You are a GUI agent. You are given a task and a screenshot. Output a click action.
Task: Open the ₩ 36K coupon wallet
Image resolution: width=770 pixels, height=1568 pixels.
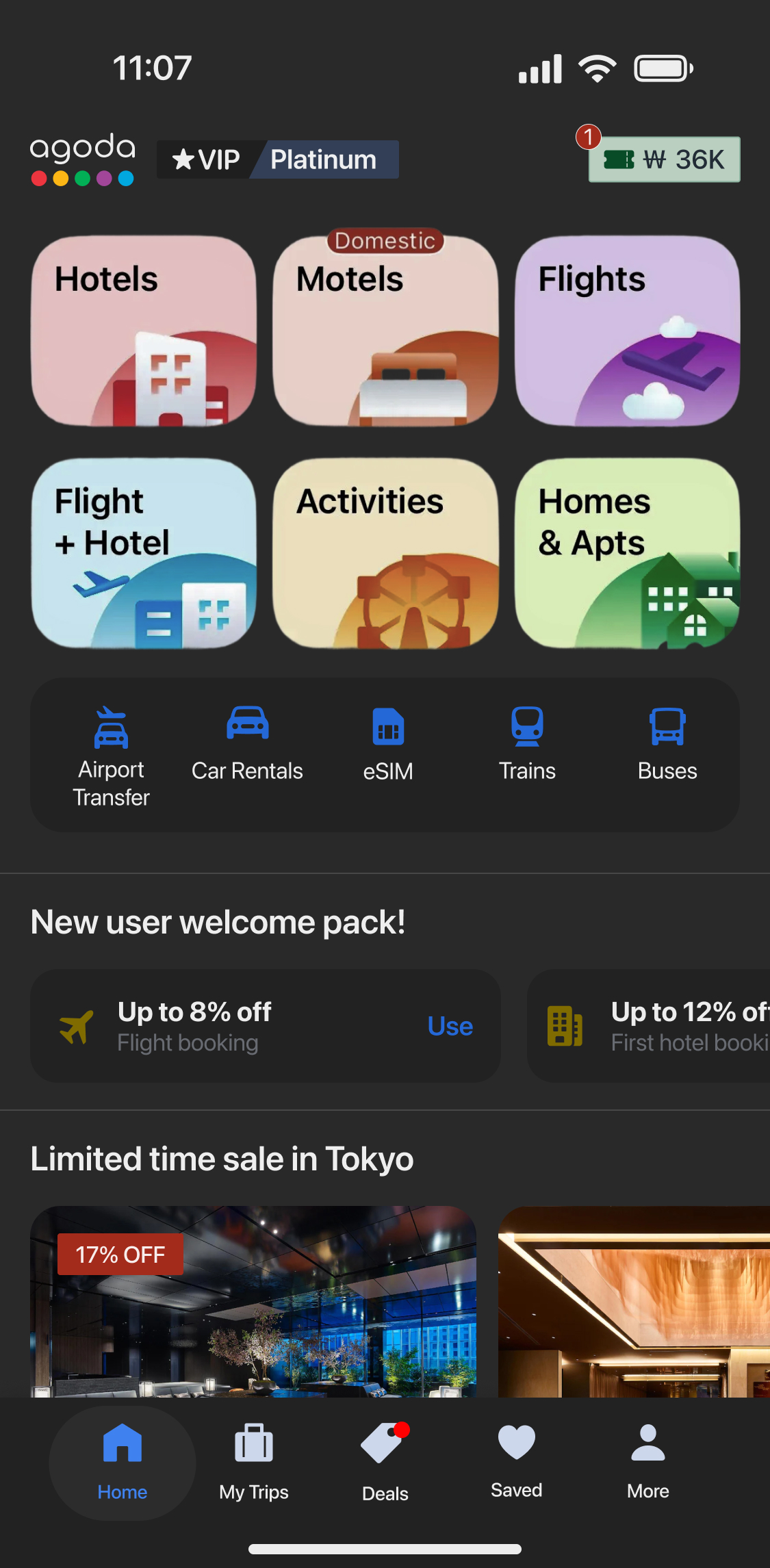[664, 159]
